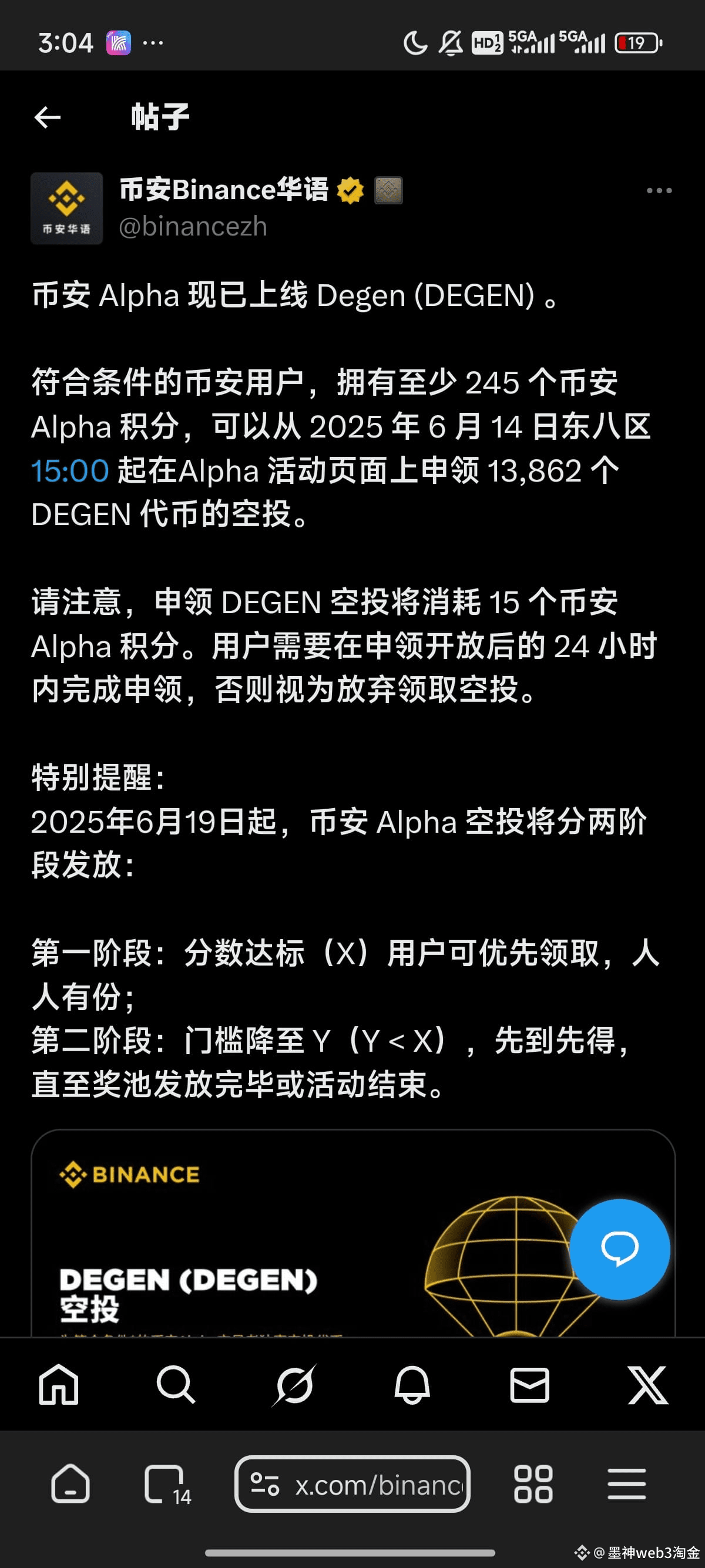This screenshot has width=705, height=1568.
Task: Open the Notifications bell icon
Action: point(411,1387)
